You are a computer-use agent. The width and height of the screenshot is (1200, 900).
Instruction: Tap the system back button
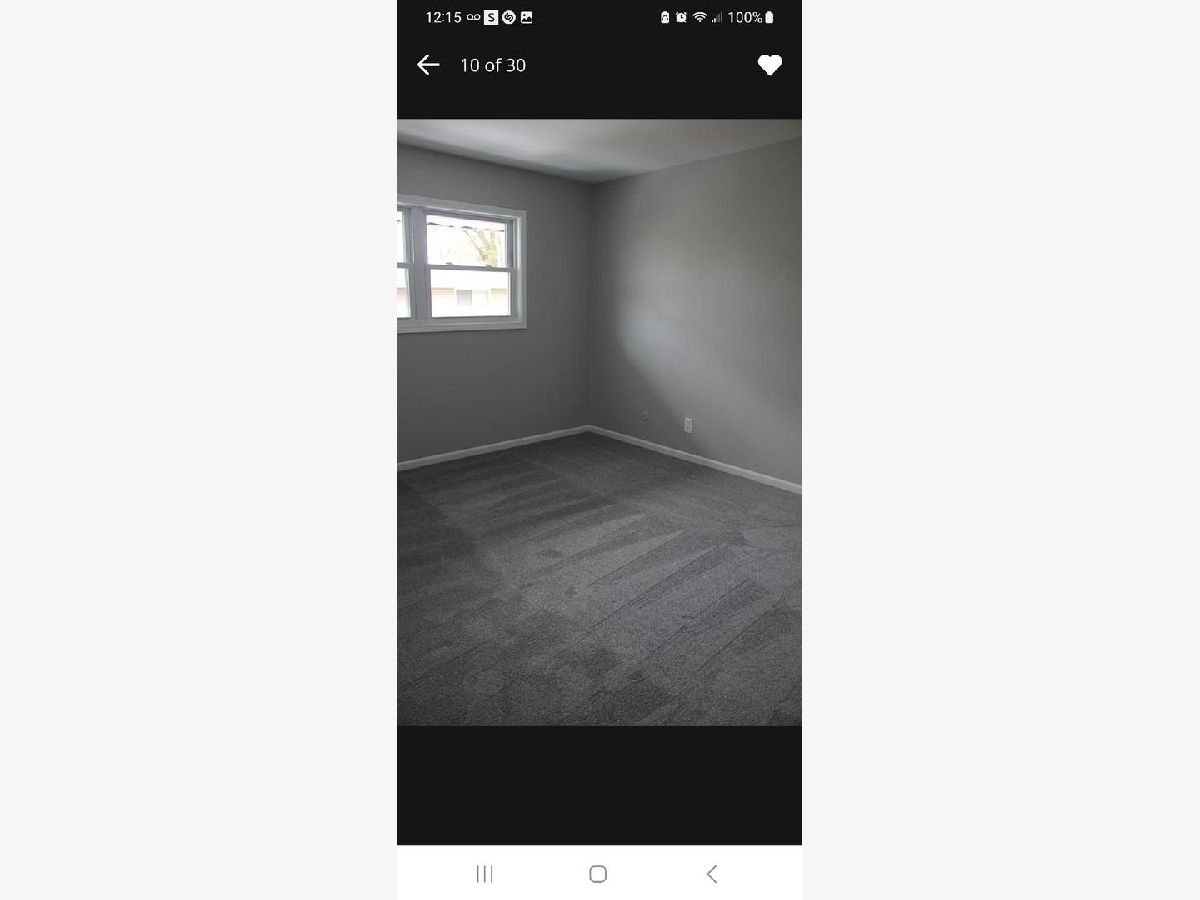(712, 874)
